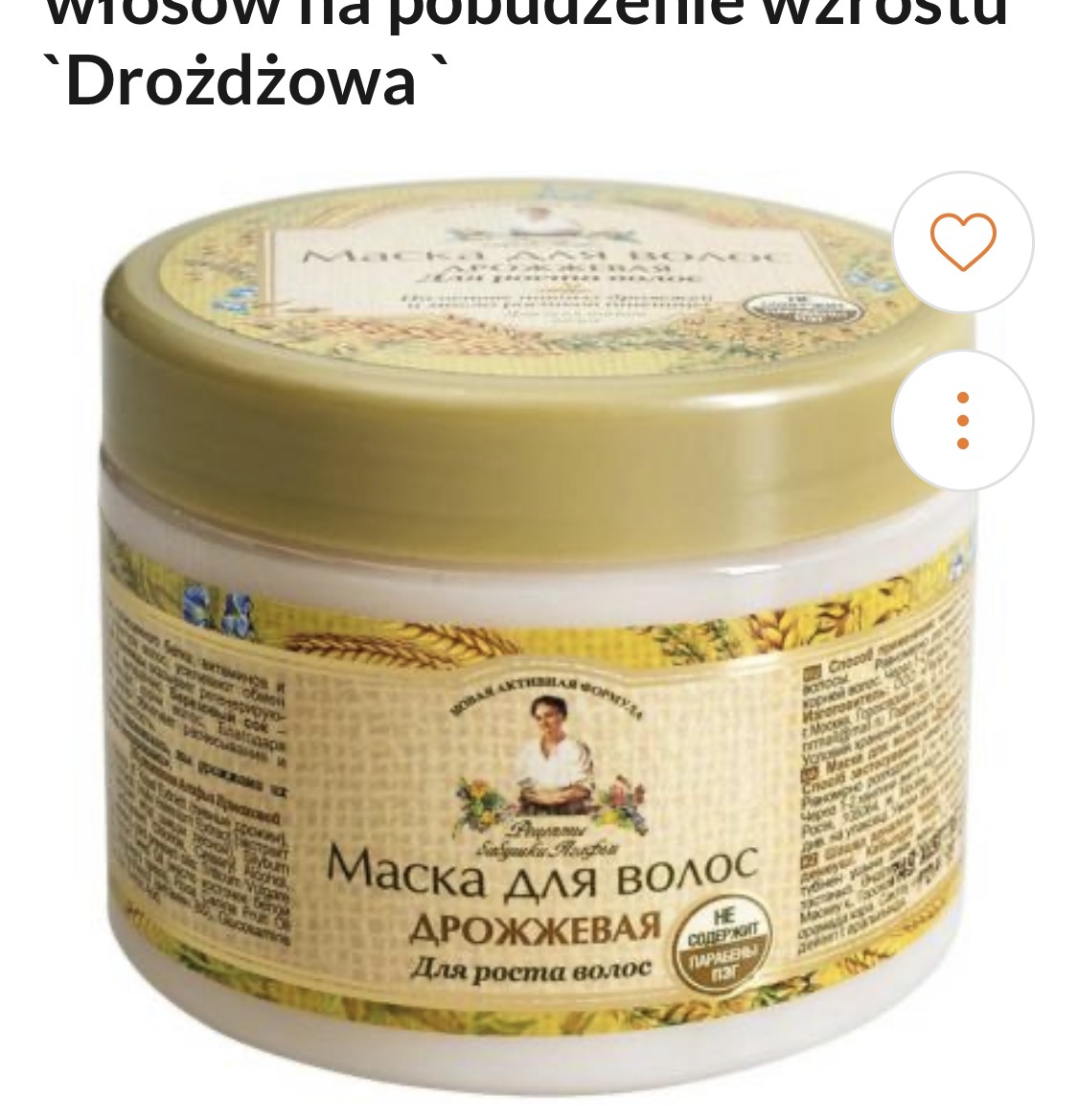Open the three-dot overflow menu
Viewport: 1078px width, 1120px height.
pyautogui.click(x=963, y=421)
